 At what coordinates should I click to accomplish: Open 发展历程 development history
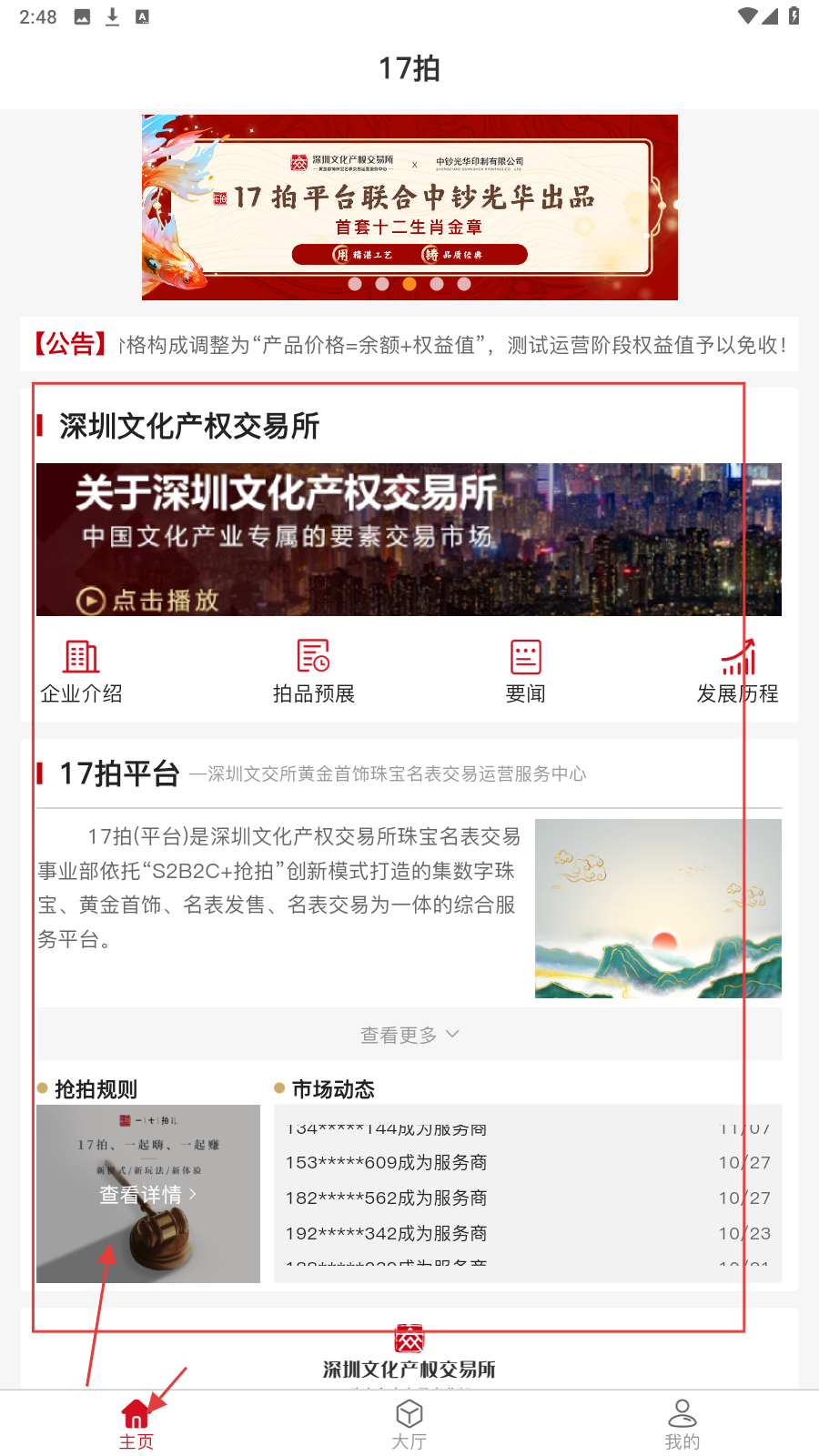737,672
